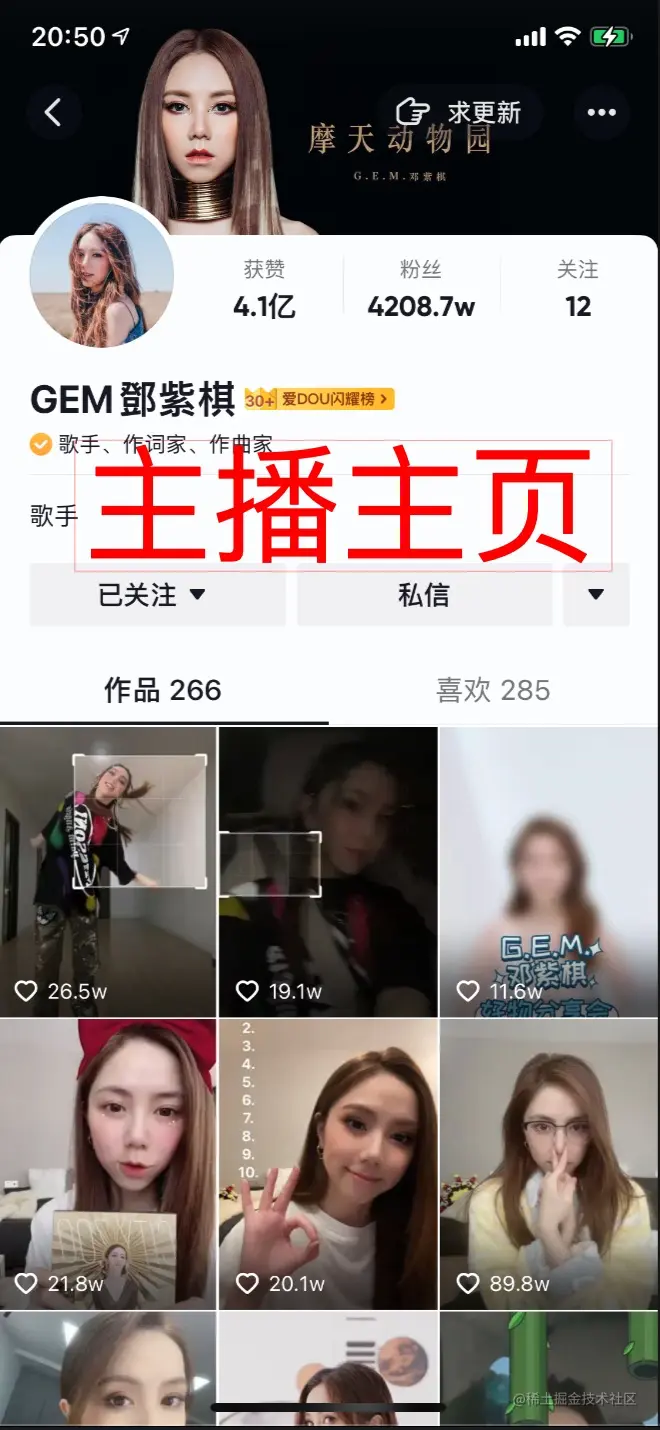Tap the 已关注 following button

(157, 595)
